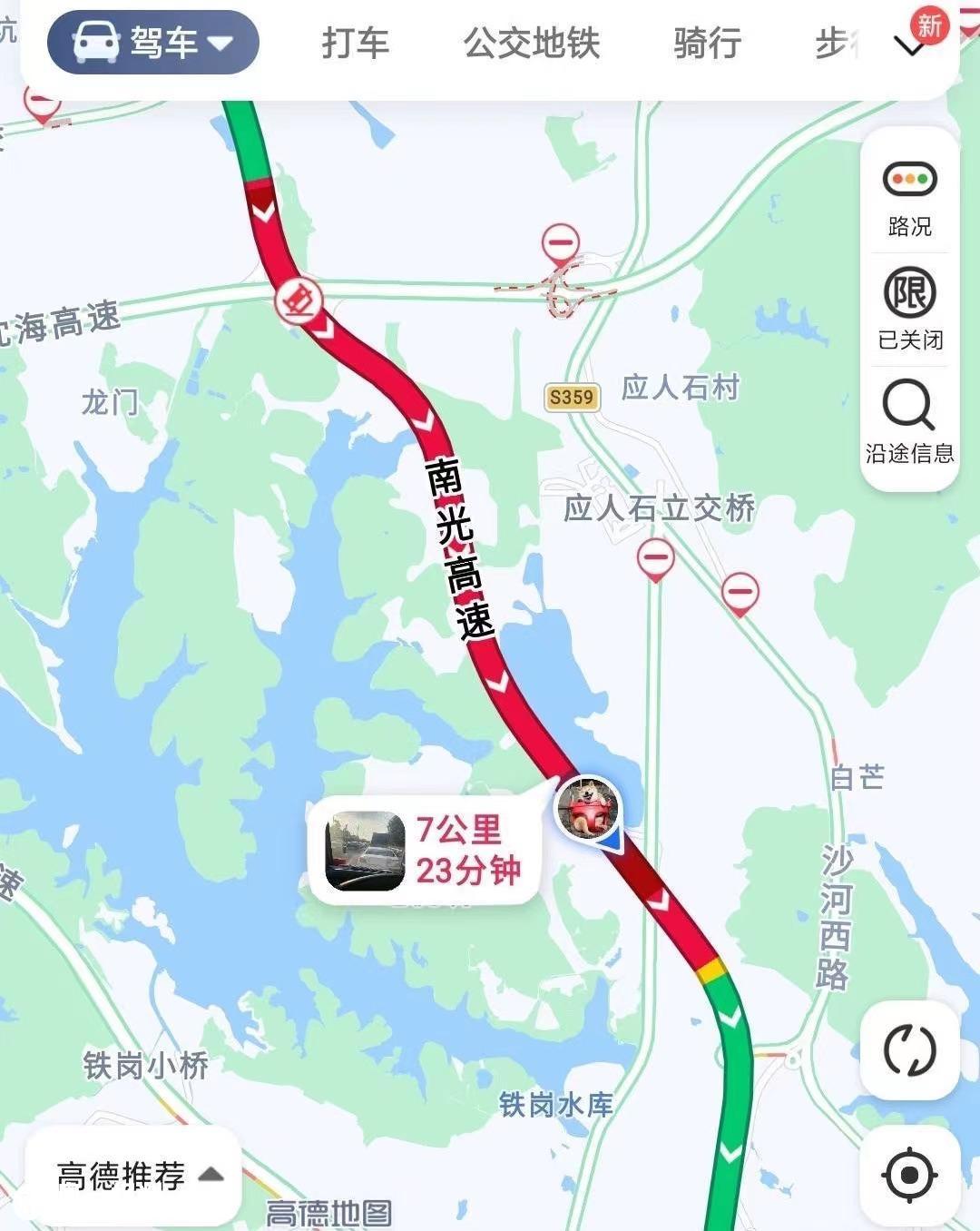Click the 限 restriction icon marked 已关闭
Screen dimensions: 980x1231
point(910,309)
